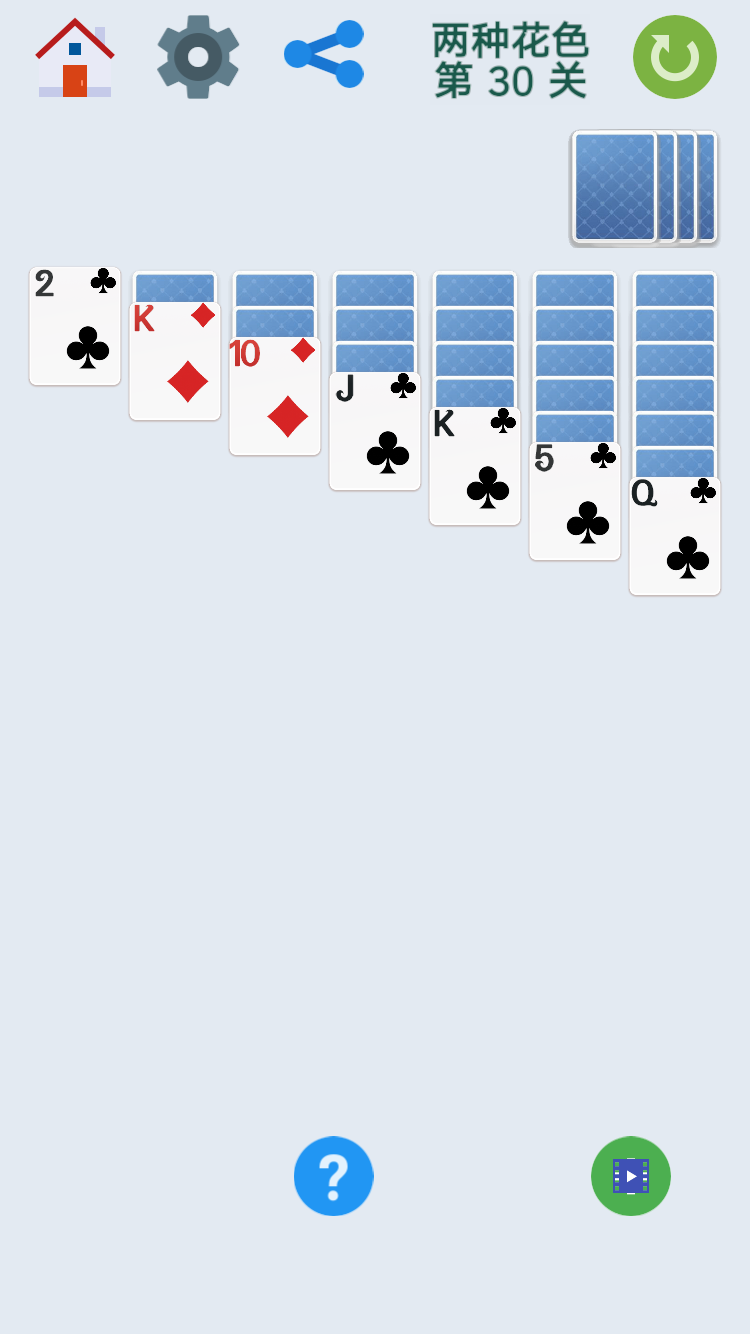Select the 10 of diamonds card

pyautogui.click(x=275, y=410)
